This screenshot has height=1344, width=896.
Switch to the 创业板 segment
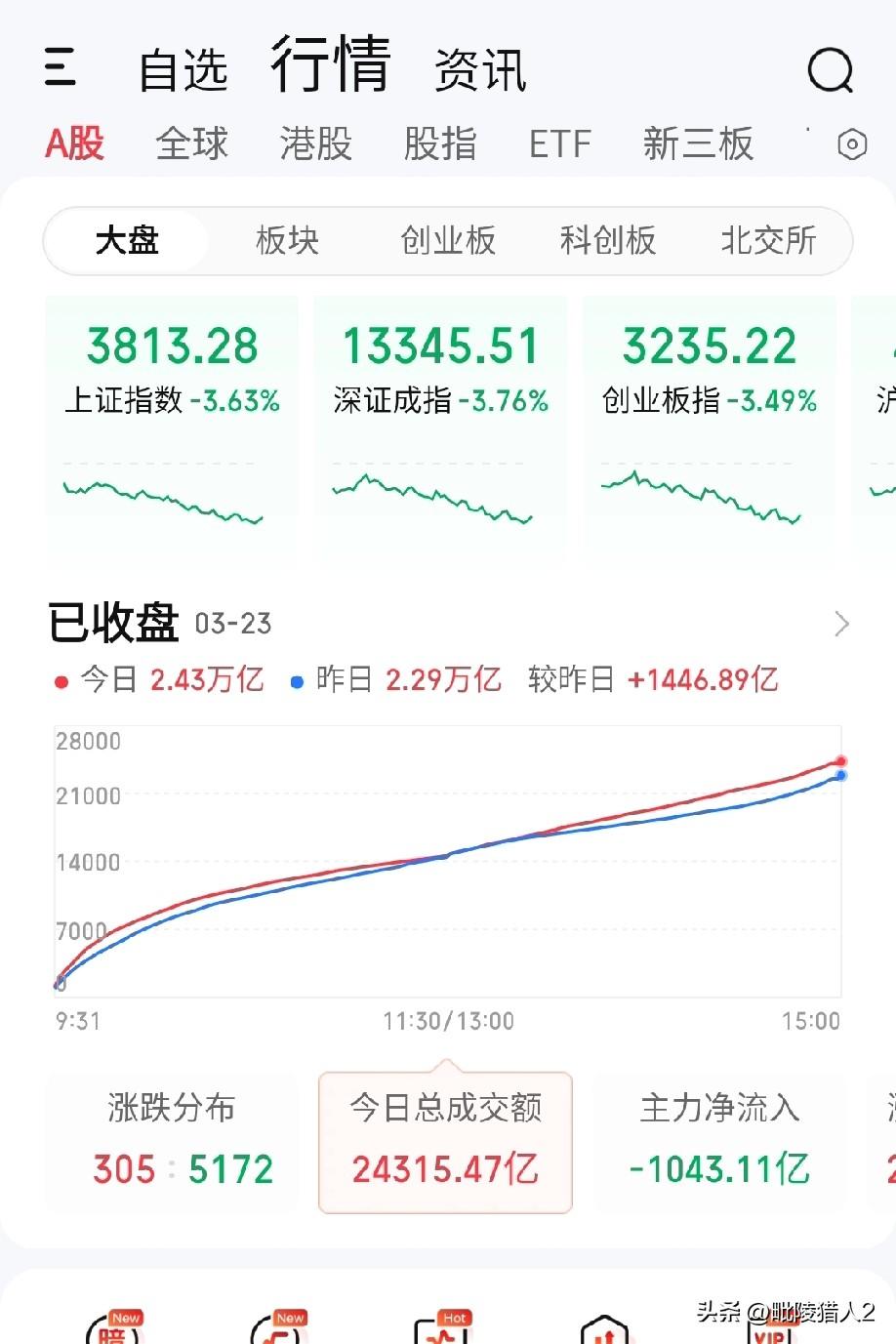[448, 241]
